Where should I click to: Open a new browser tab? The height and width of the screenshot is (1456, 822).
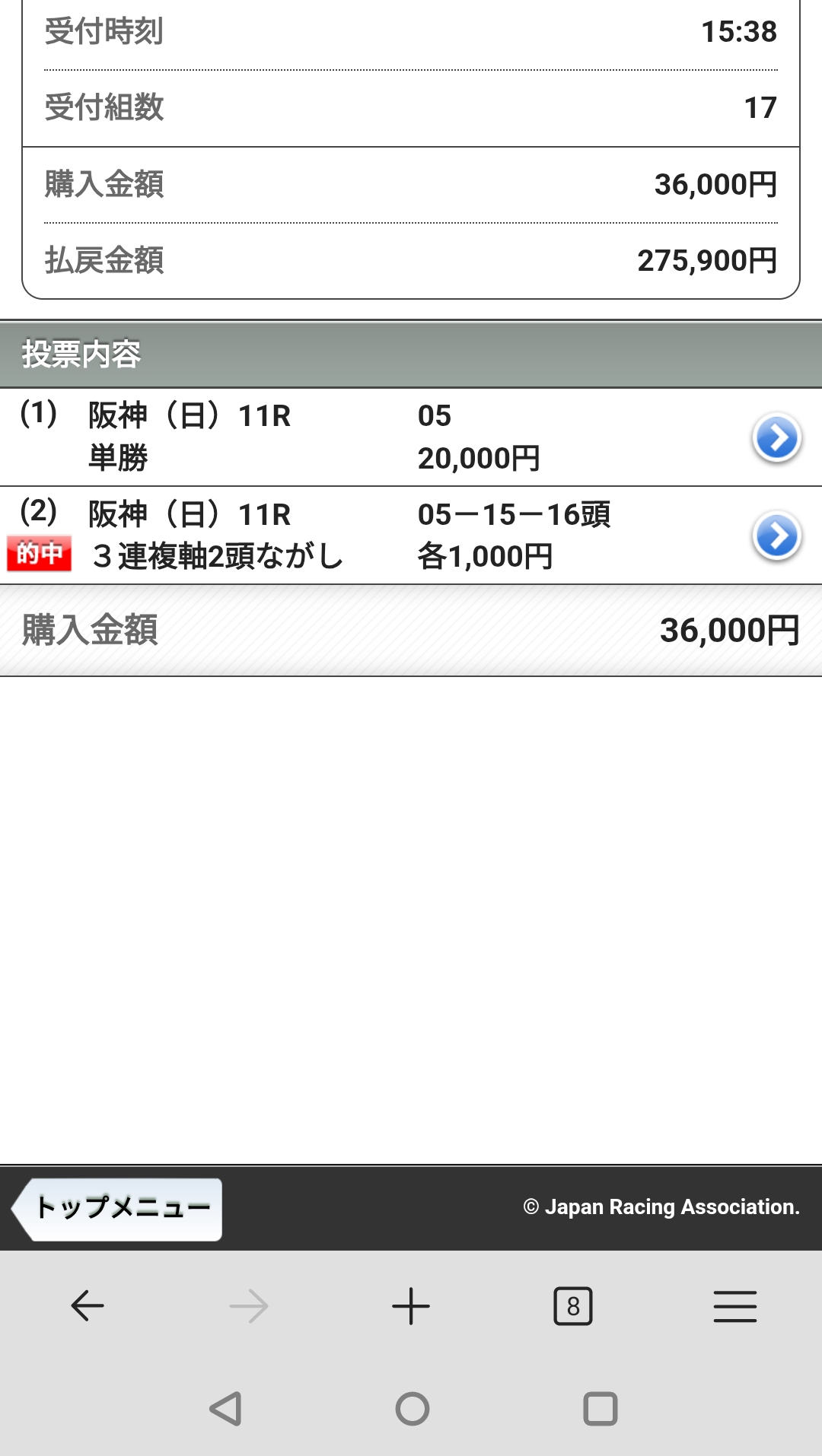(x=411, y=1306)
